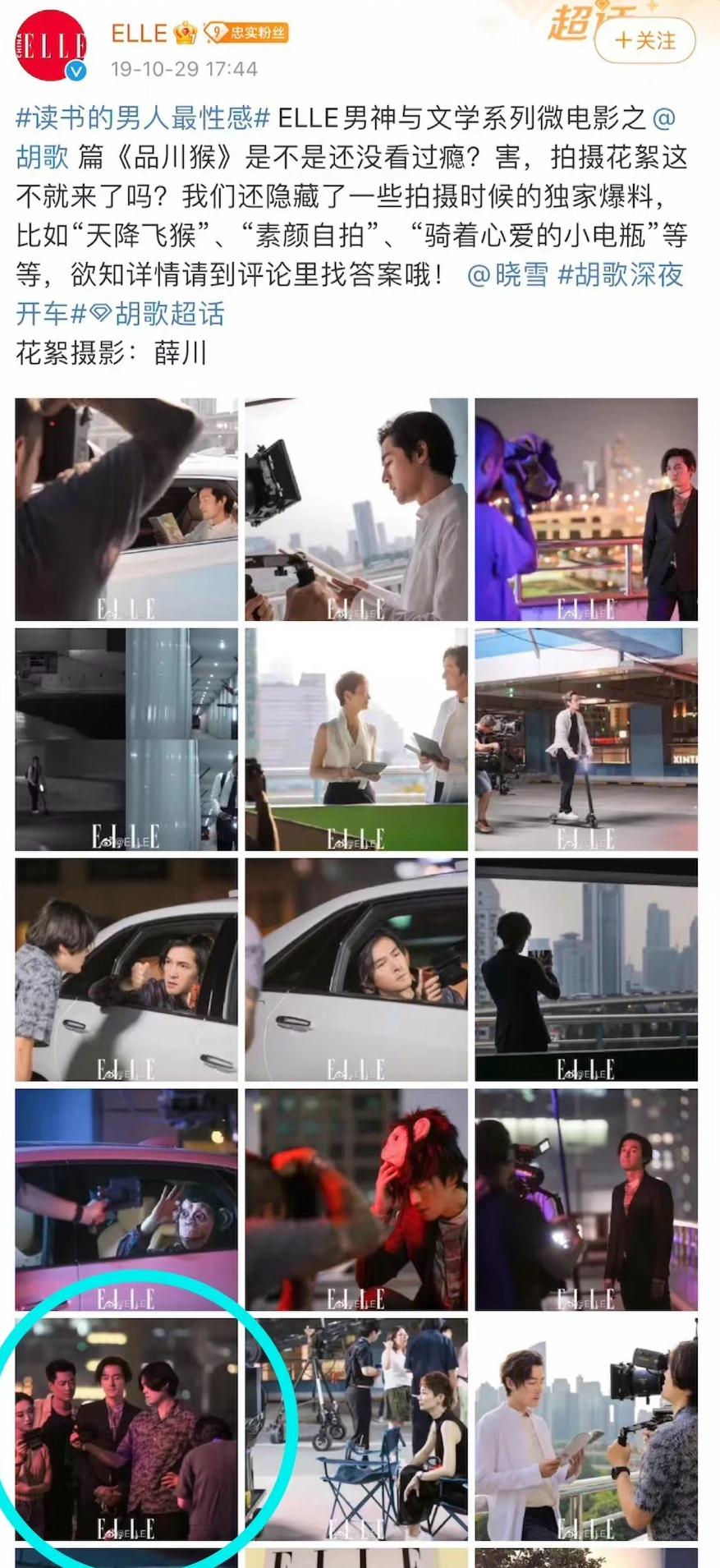This screenshot has height=1568, width=720.
Task: Open ELLE's profile picture
Action: 51,45
